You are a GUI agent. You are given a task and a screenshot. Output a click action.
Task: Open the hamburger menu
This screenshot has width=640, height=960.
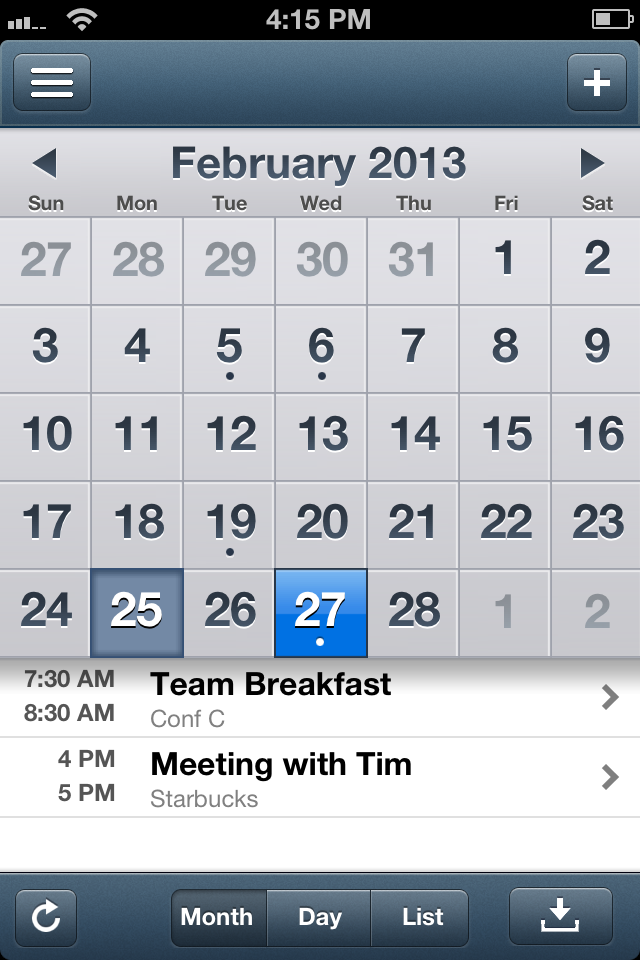[x=52, y=82]
